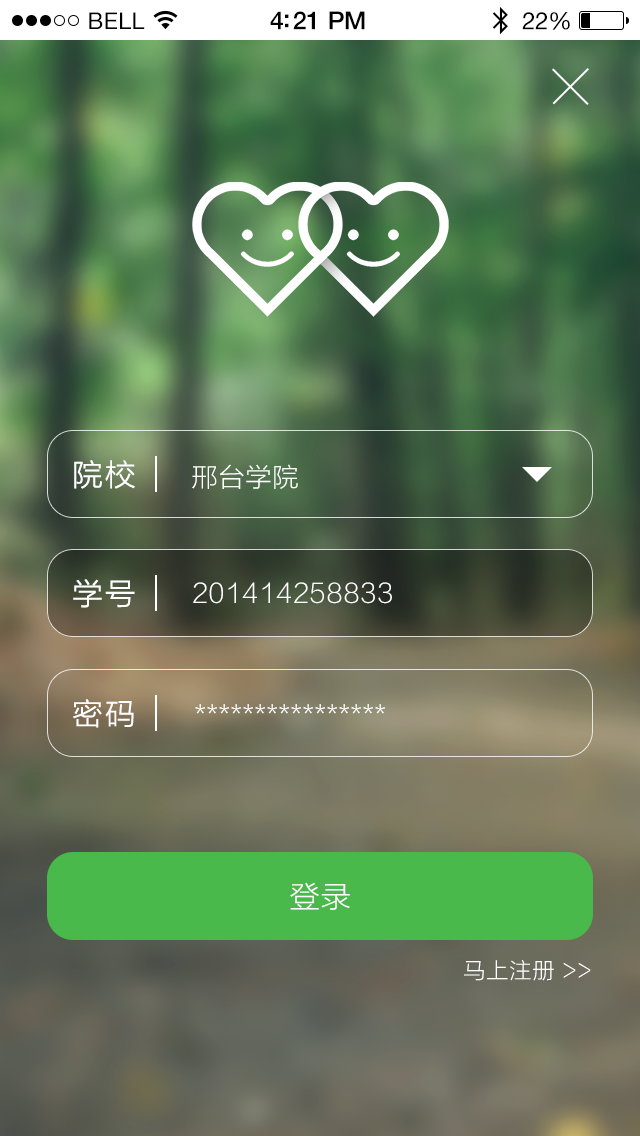The image size is (640, 1136).
Task: Tap the green 登录 button
Action: [320, 896]
